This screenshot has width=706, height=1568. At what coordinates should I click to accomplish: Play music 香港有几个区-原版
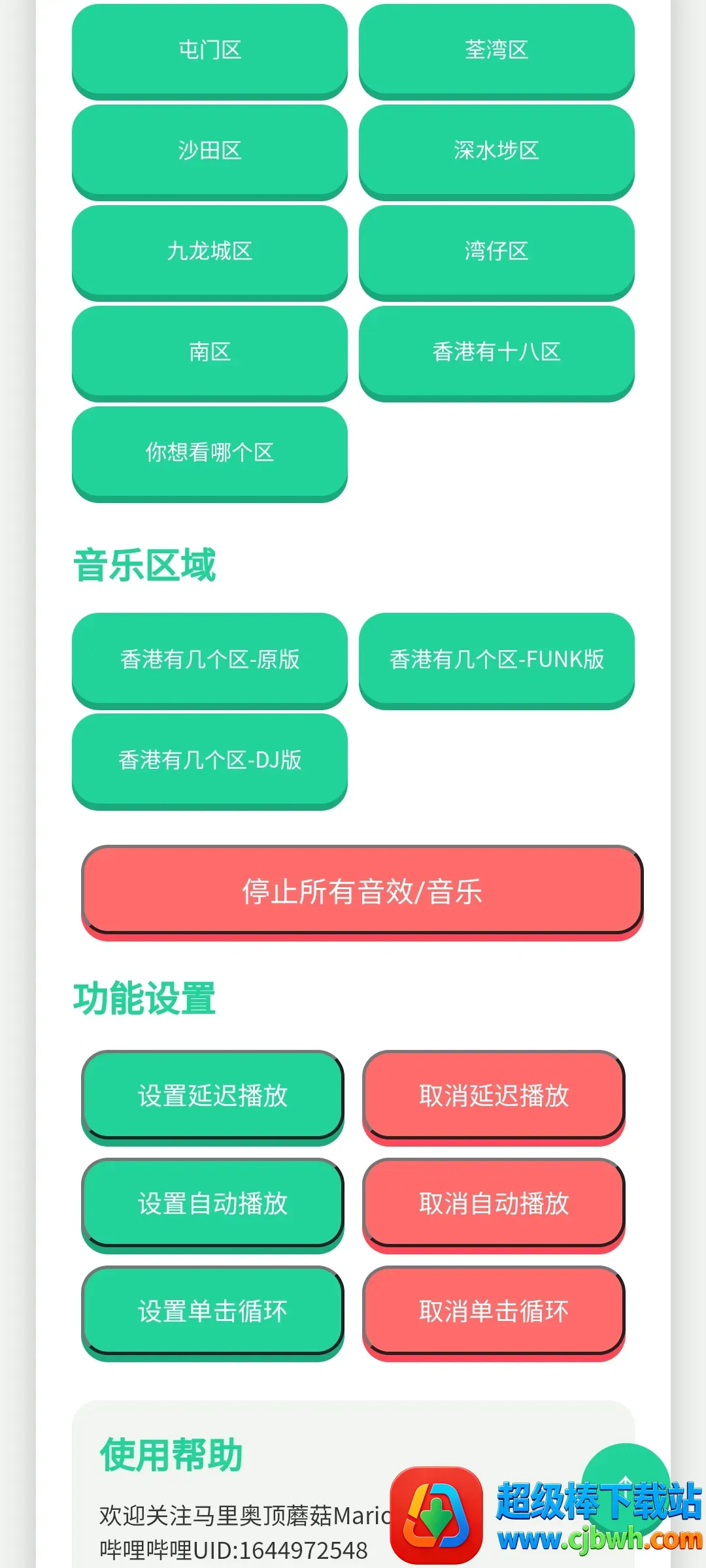209,661
